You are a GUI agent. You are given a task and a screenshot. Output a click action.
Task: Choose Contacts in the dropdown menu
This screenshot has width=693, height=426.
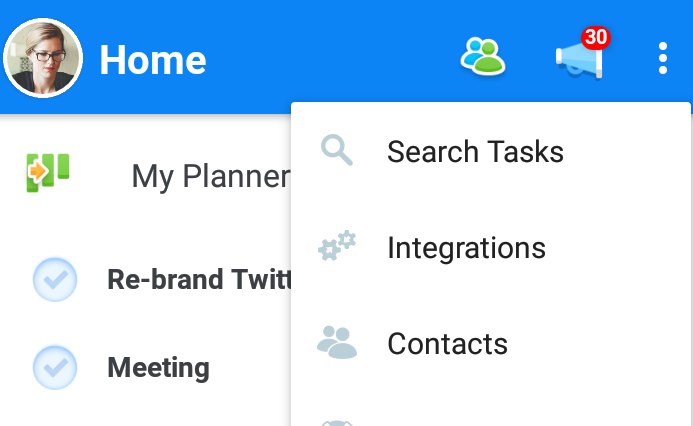tap(447, 344)
